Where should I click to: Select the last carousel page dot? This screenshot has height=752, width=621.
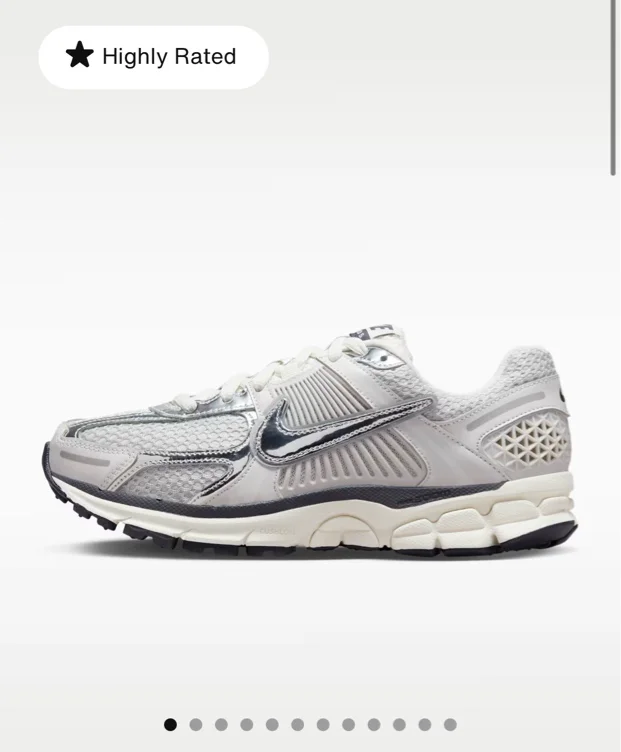(450, 724)
